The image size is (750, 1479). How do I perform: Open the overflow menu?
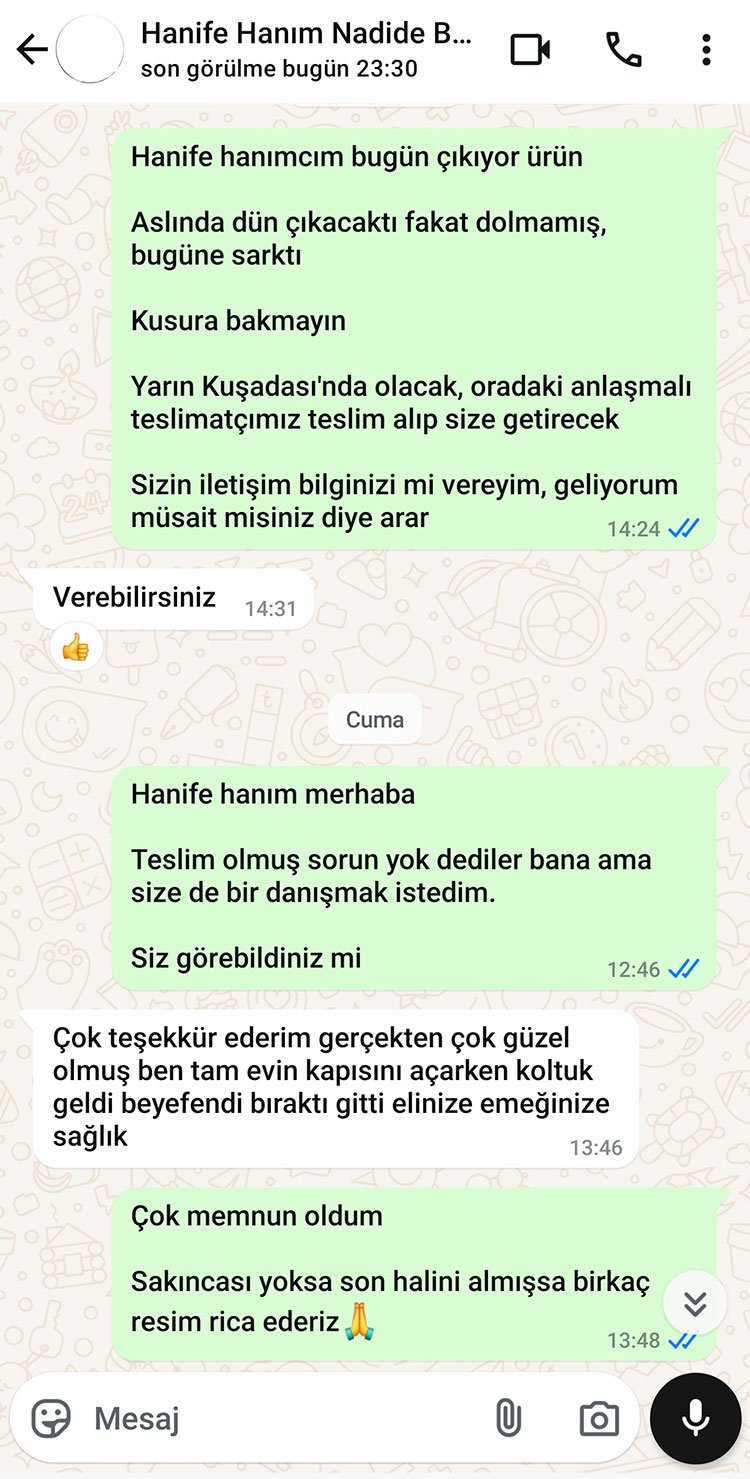706,49
